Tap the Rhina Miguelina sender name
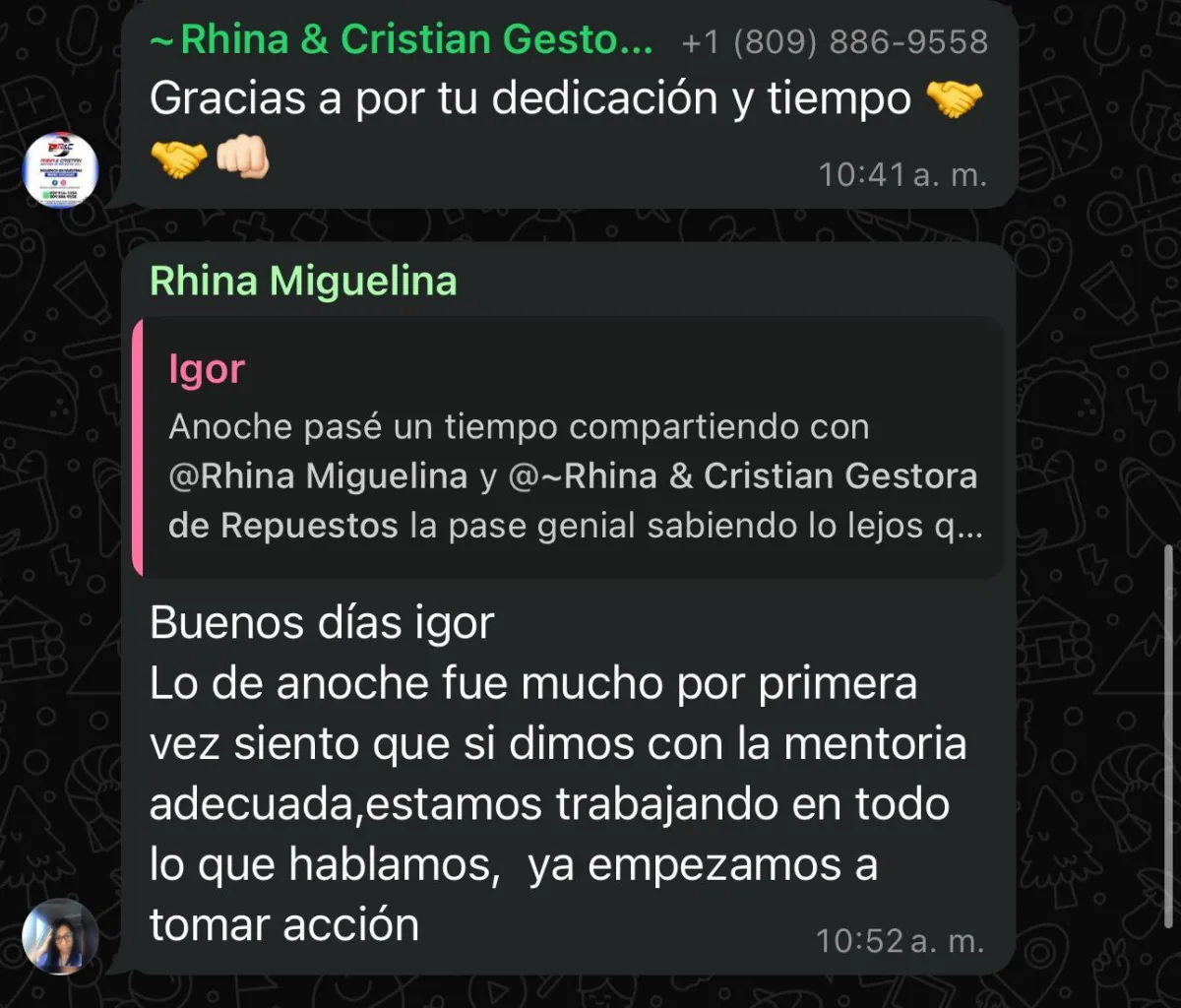 (303, 281)
